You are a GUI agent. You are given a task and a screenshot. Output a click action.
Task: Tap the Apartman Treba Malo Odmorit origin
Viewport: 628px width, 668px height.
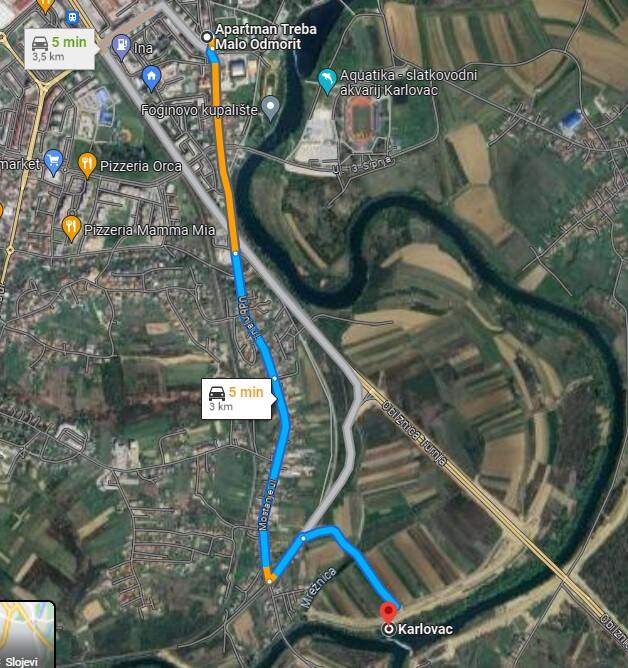[207, 37]
